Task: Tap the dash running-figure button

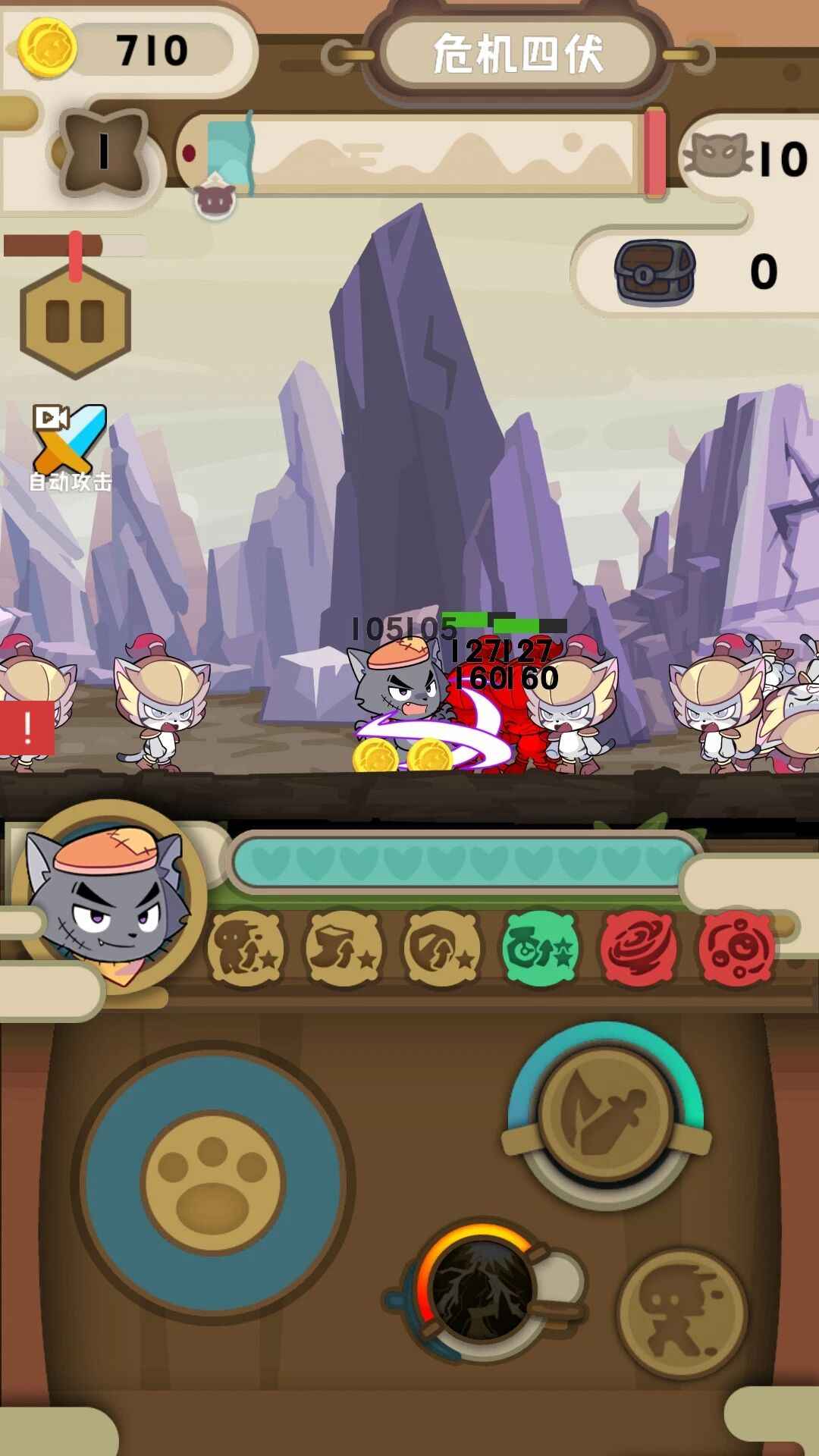Action: (682, 1312)
